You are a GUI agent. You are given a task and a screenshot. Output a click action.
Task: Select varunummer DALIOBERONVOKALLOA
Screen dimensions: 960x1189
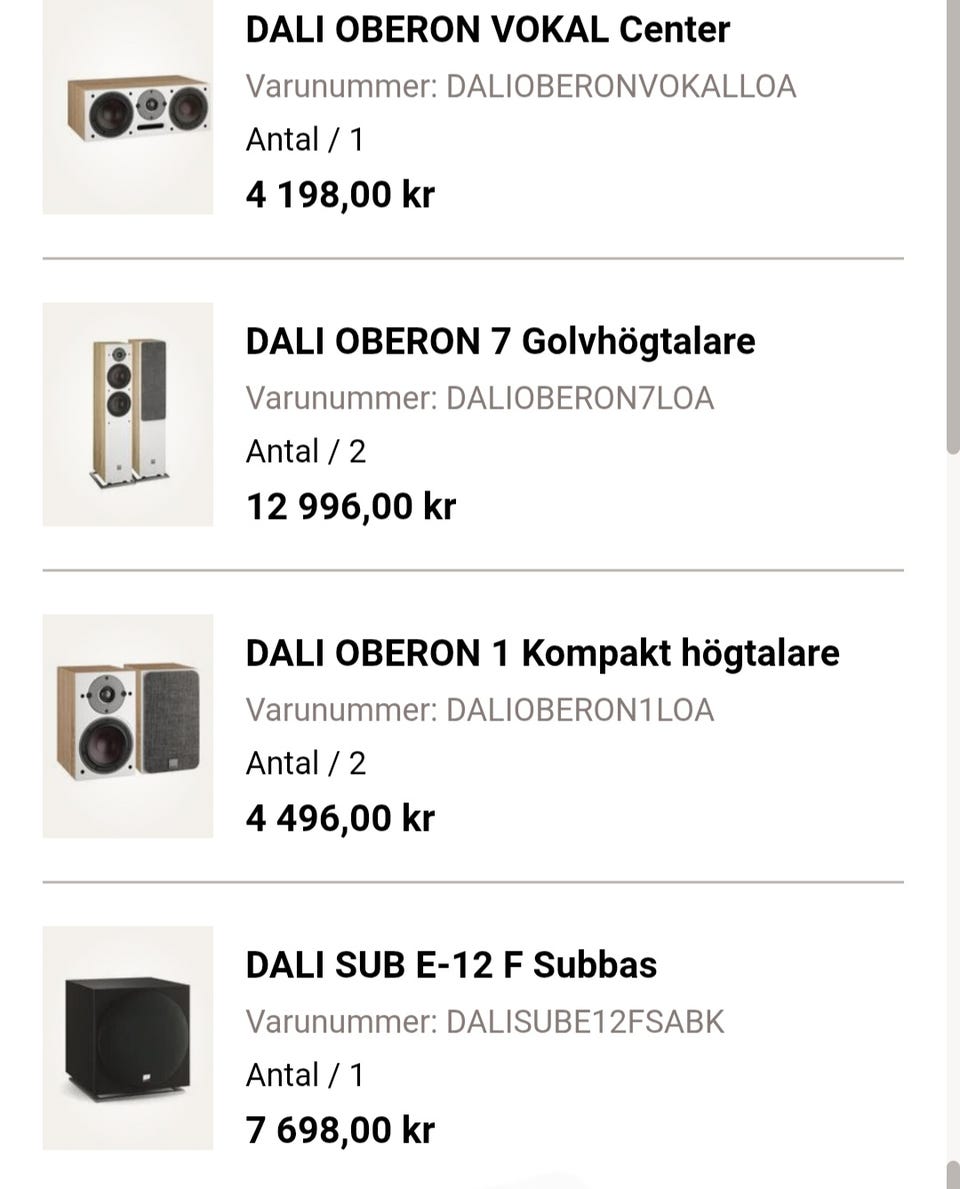(521, 86)
